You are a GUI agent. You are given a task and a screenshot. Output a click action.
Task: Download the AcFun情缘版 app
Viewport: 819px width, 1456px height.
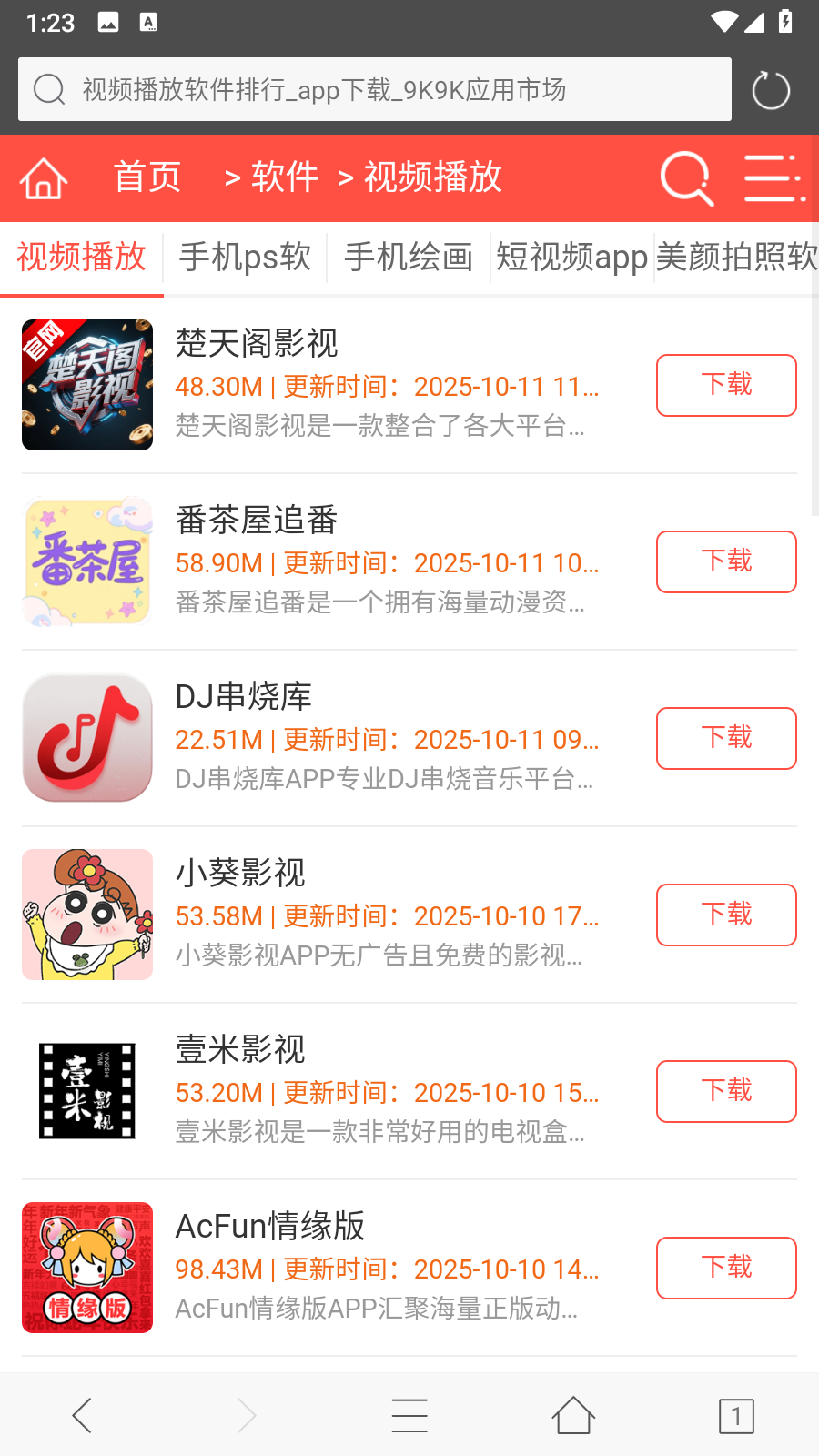point(725,1268)
